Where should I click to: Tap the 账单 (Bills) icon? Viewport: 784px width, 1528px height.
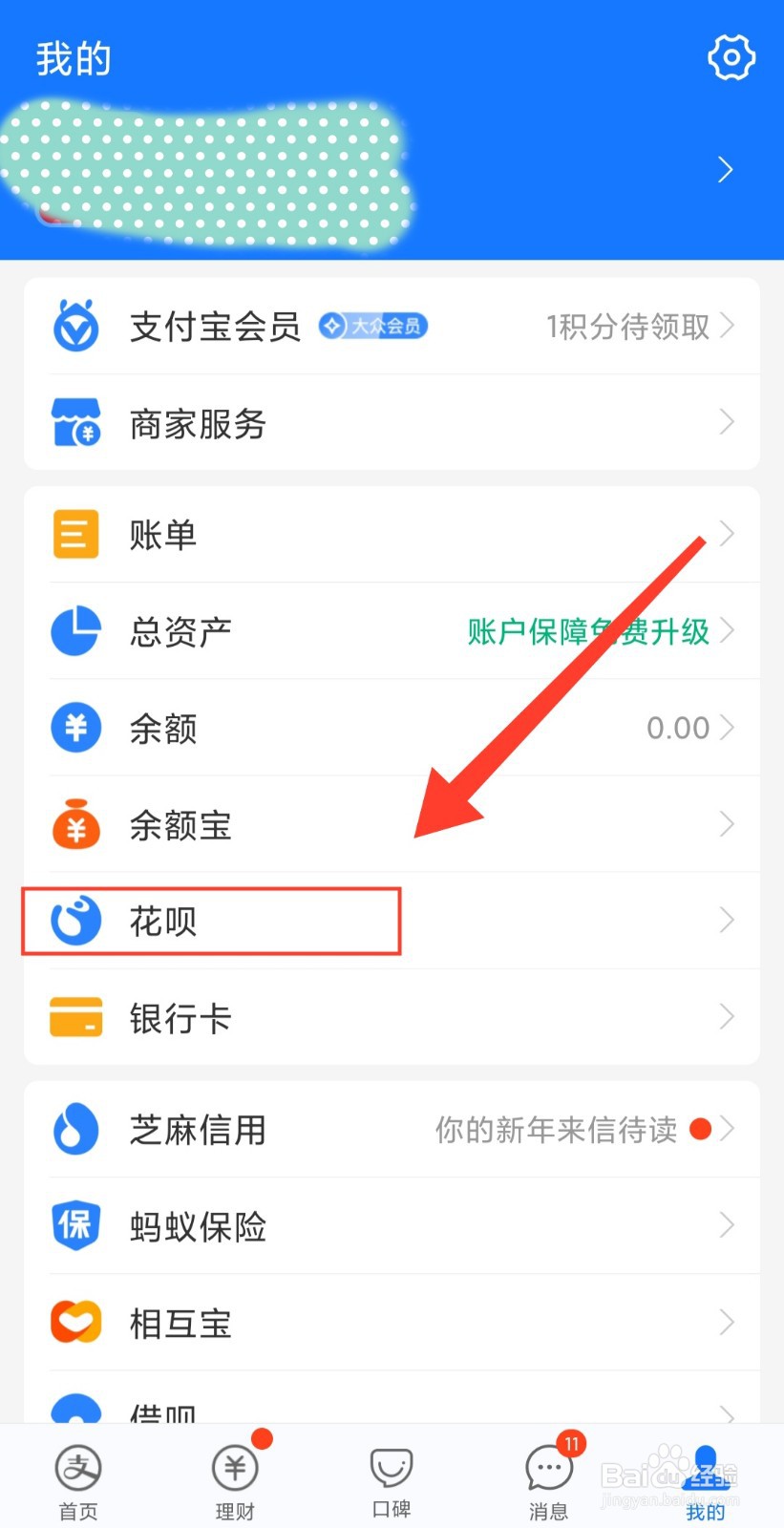pyautogui.click(x=74, y=534)
